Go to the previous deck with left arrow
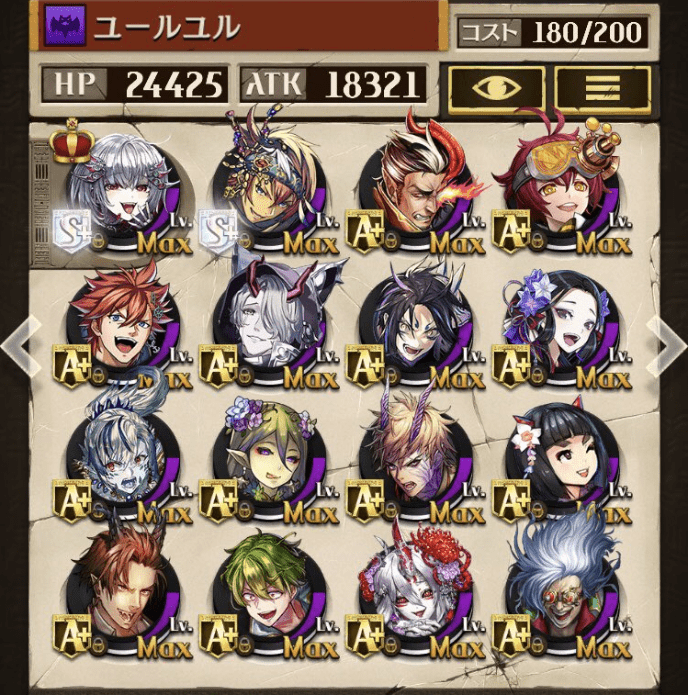The width and height of the screenshot is (688, 695). [x=19, y=345]
